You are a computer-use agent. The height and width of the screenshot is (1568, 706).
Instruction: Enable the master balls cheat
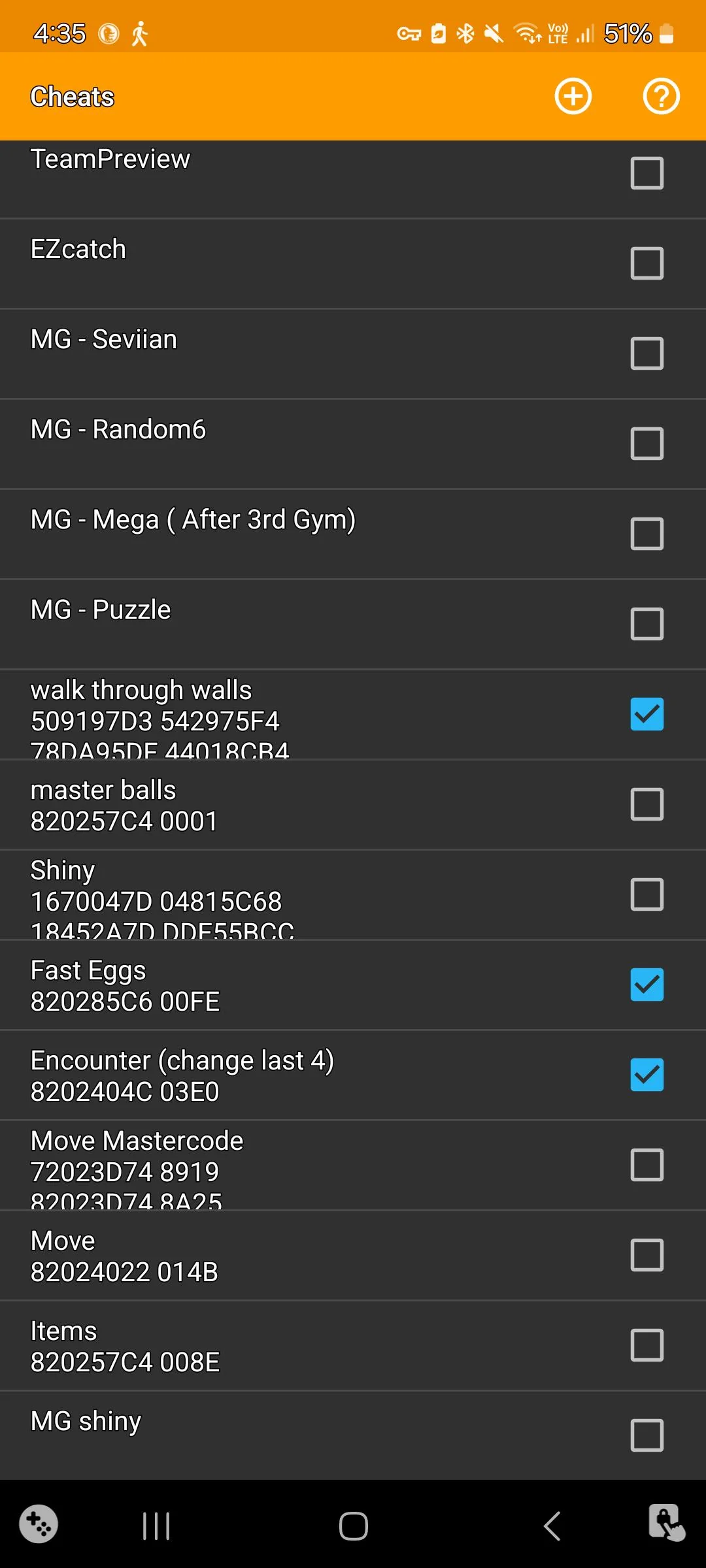click(x=647, y=805)
